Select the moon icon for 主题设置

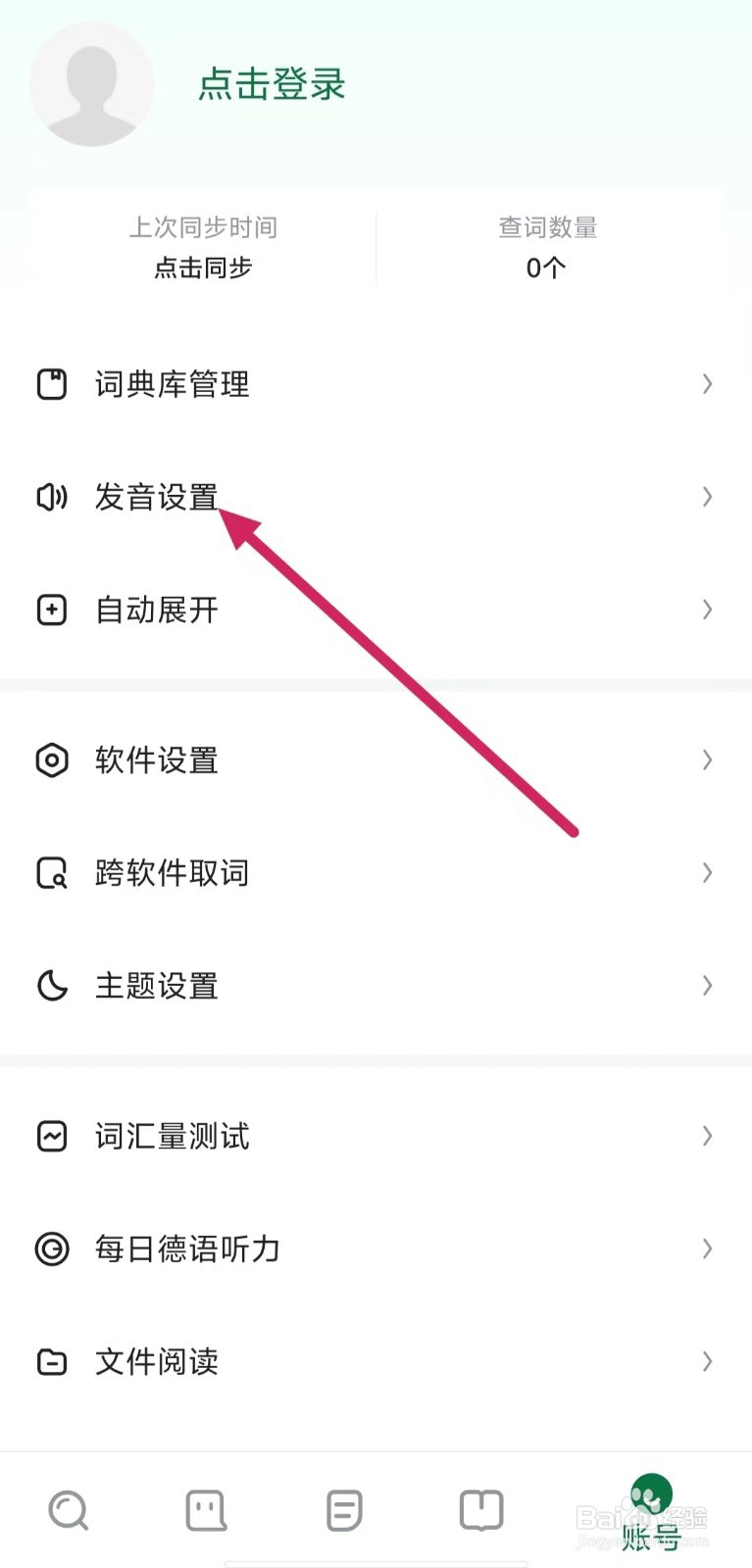point(52,986)
